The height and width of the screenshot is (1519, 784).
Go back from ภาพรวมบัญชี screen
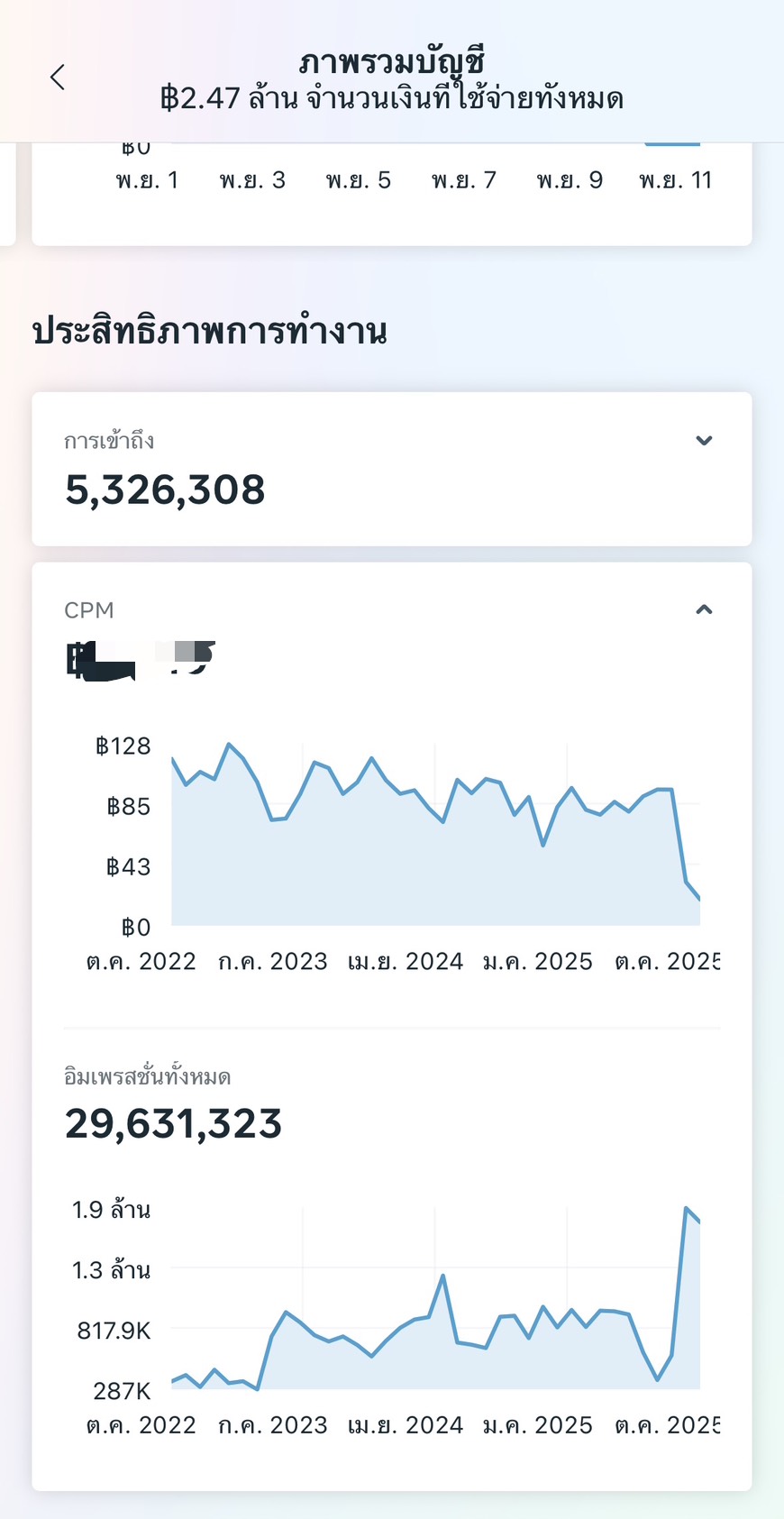(x=58, y=78)
